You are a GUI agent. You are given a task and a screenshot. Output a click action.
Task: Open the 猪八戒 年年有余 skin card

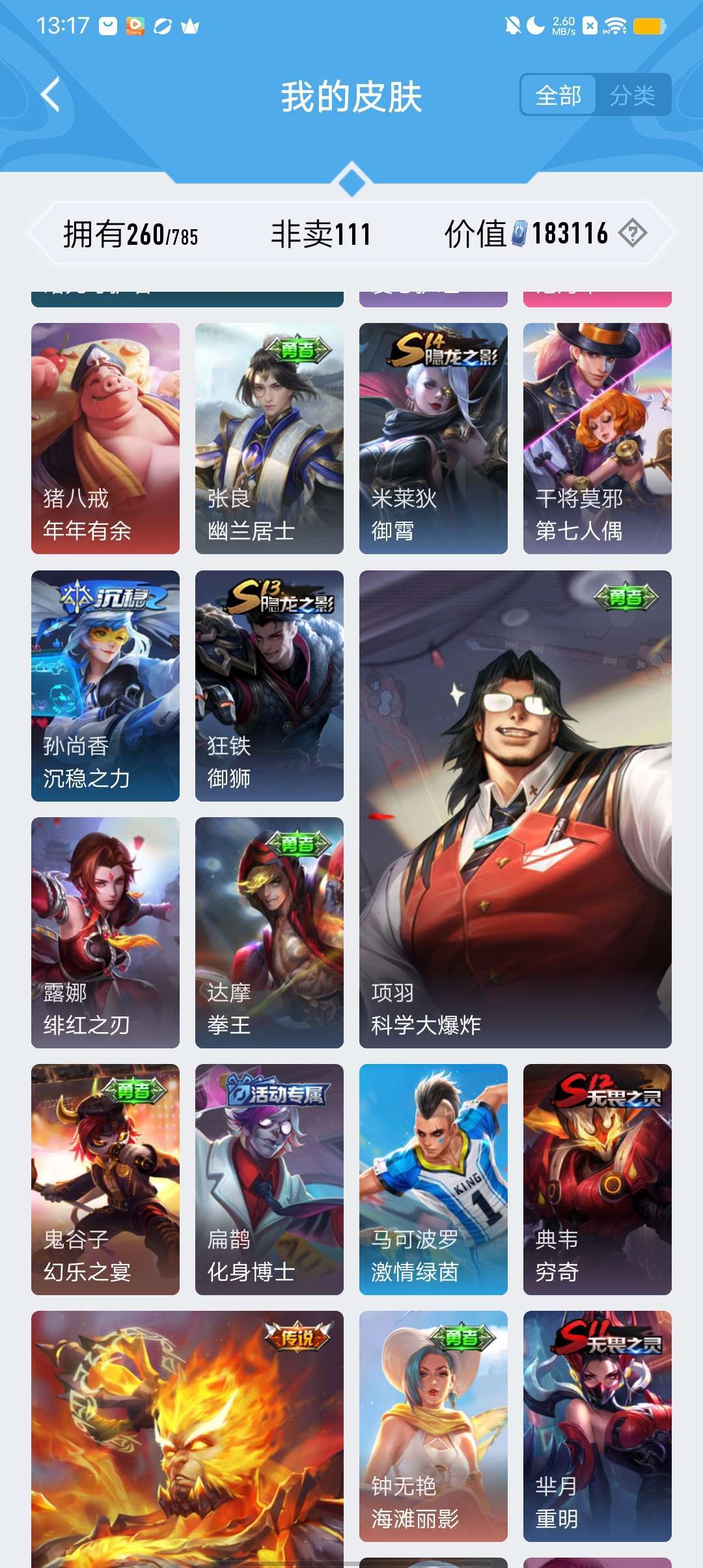[105, 436]
